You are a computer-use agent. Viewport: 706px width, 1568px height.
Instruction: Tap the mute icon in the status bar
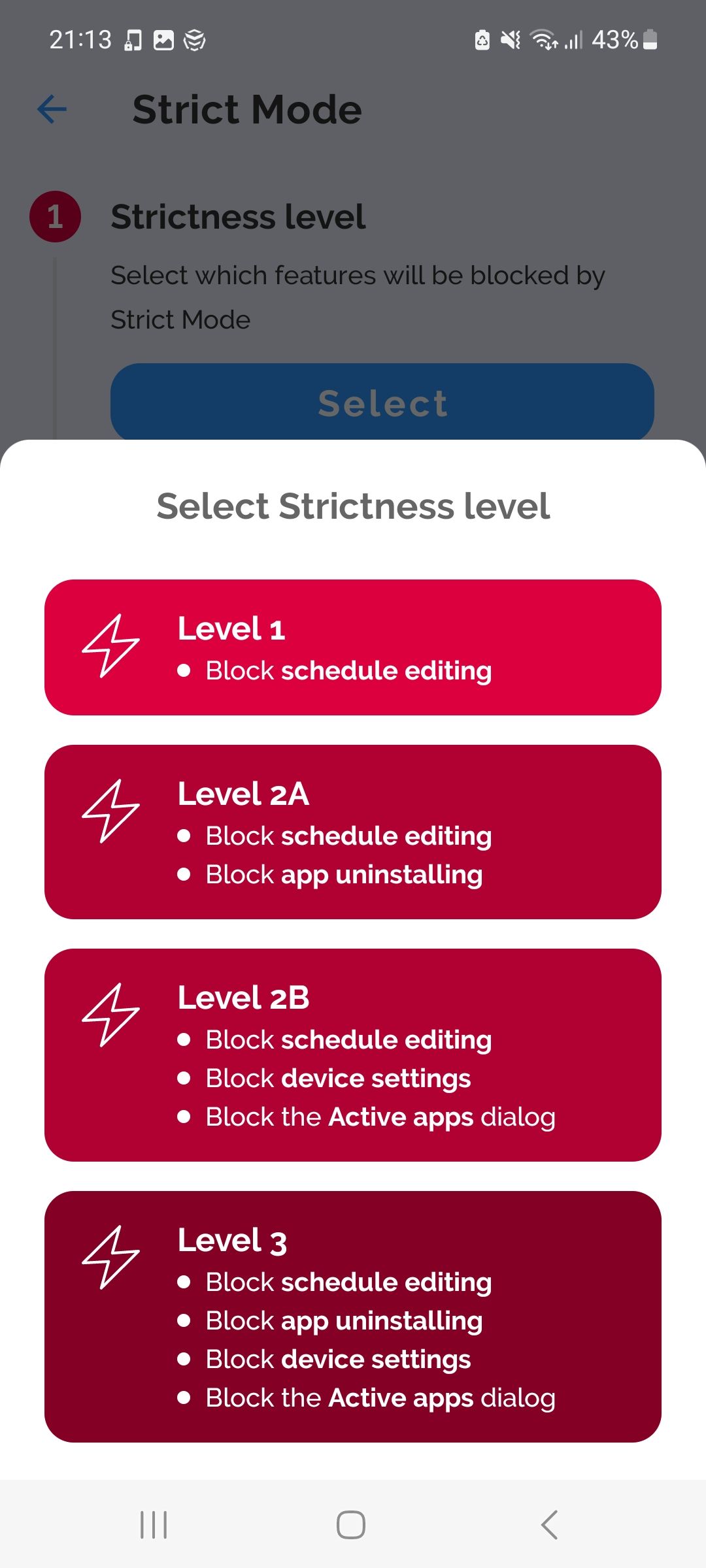click(x=511, y=40)
